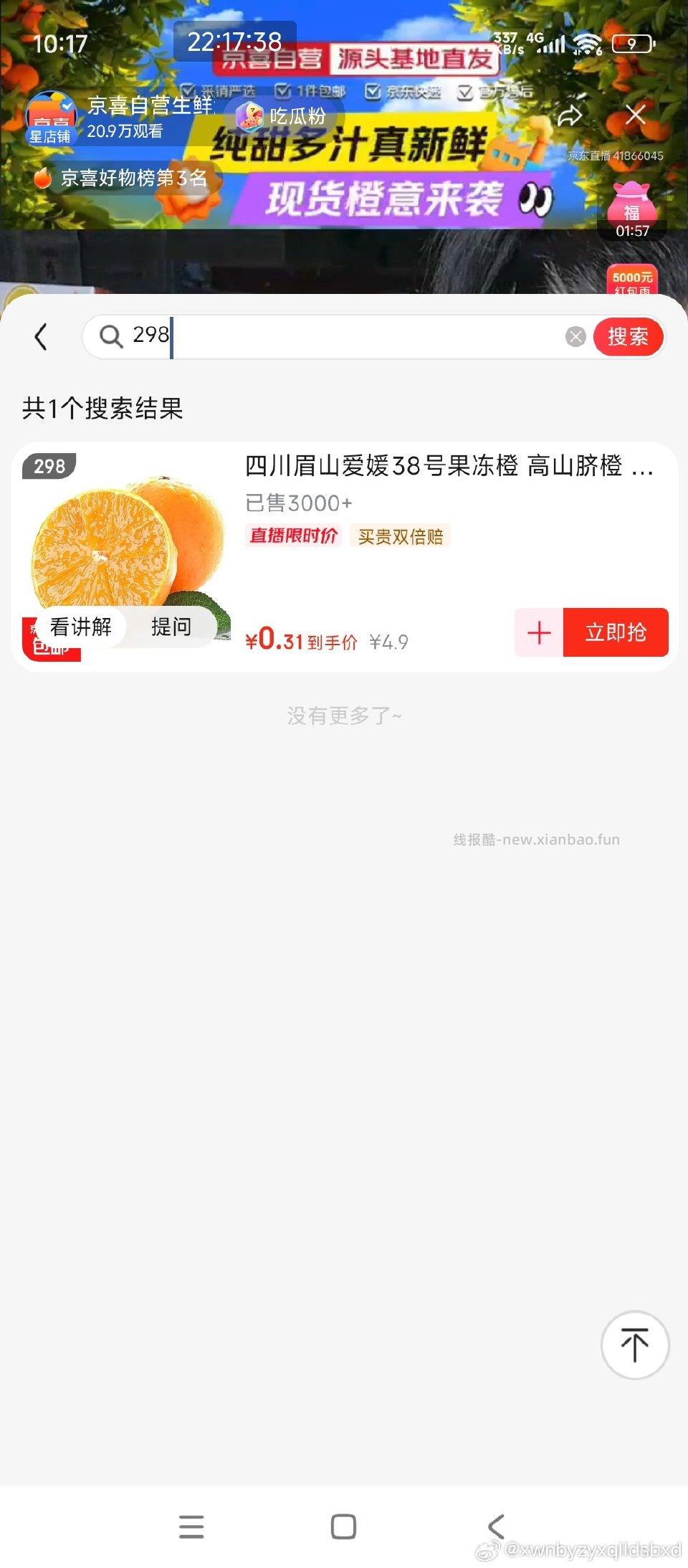Tap the magnifier icon inside search bar

pos(111,336)
